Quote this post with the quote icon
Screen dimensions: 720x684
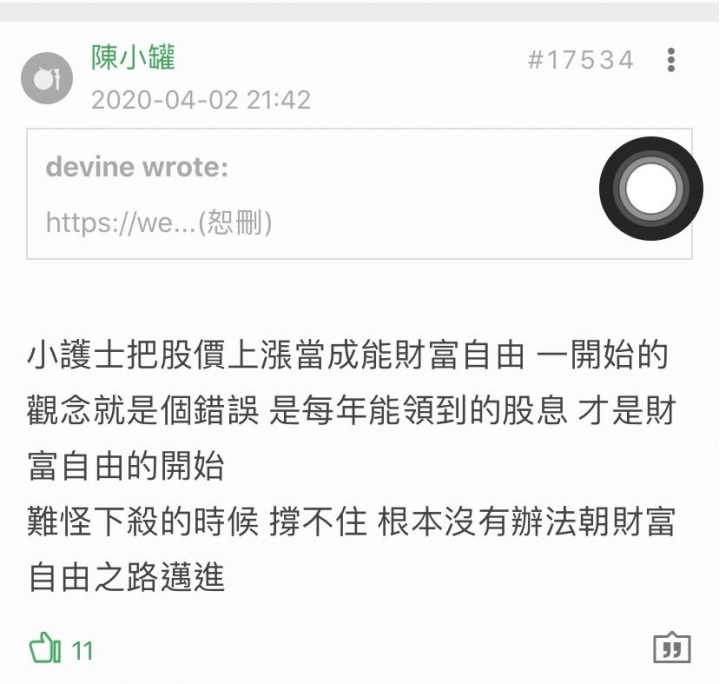point(671,648)
